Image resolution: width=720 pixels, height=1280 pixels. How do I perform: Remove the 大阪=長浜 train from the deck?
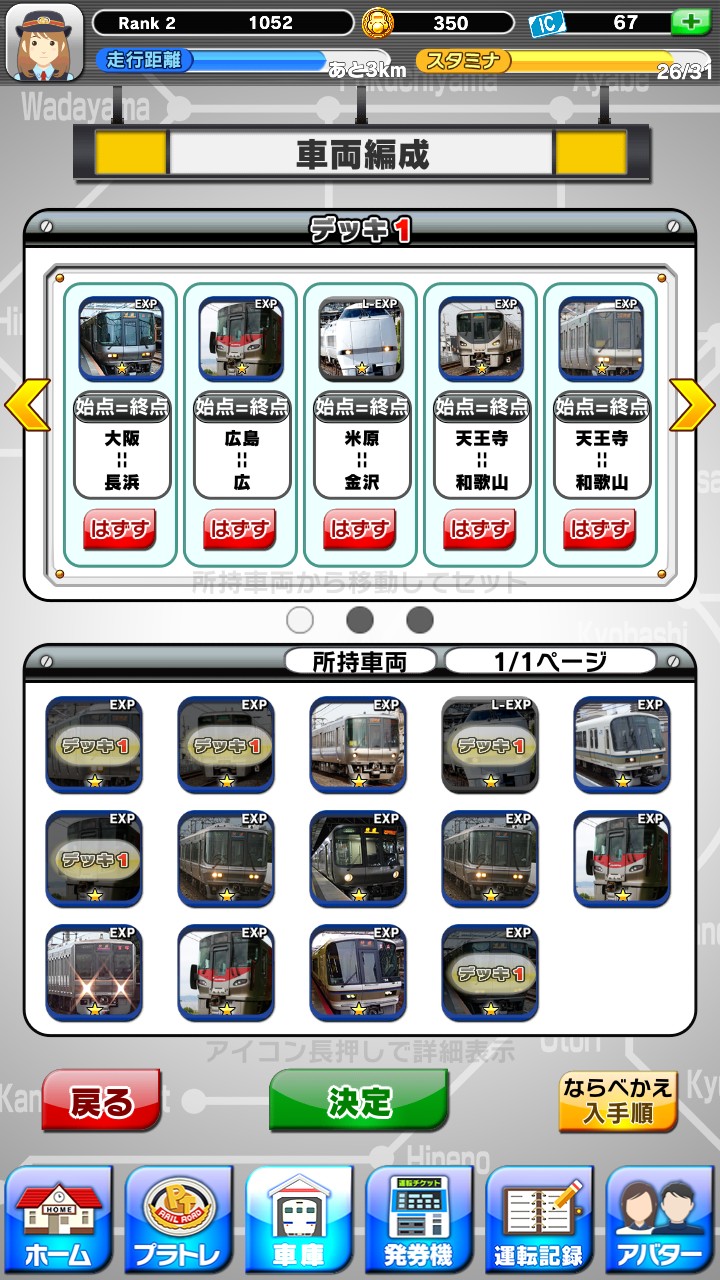coord(120,529)
